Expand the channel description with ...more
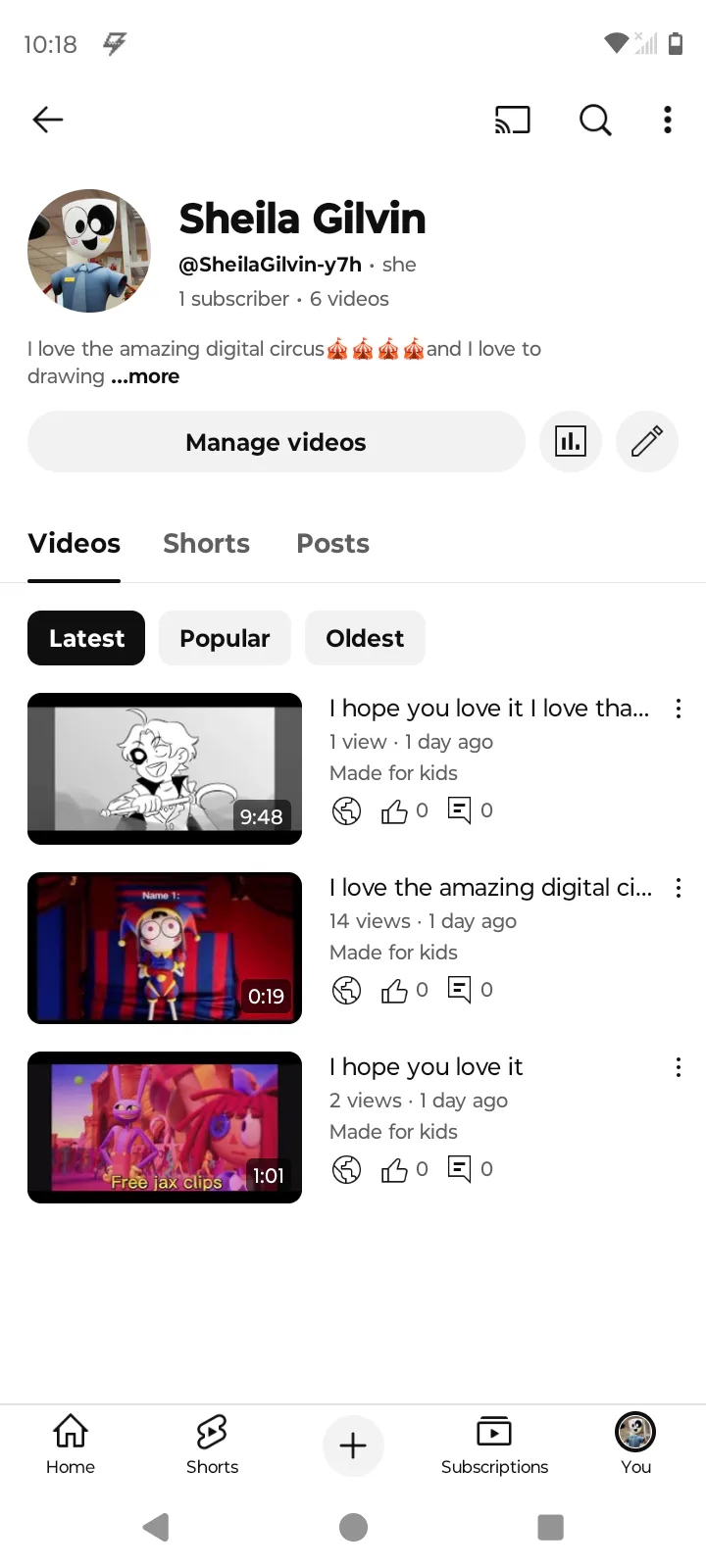706x1568 pixels. pos(145,376)
